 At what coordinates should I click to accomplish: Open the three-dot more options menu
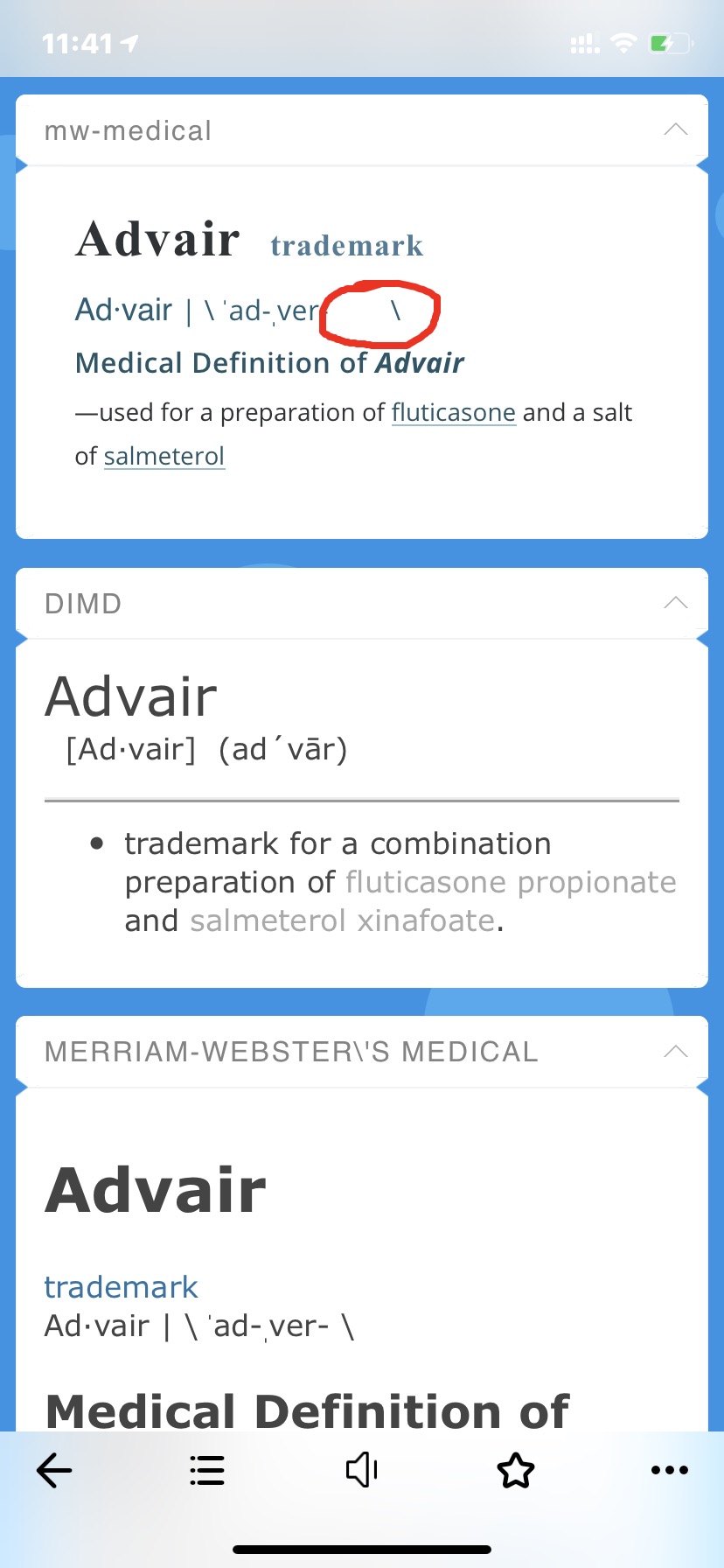tap(670, 1470)
